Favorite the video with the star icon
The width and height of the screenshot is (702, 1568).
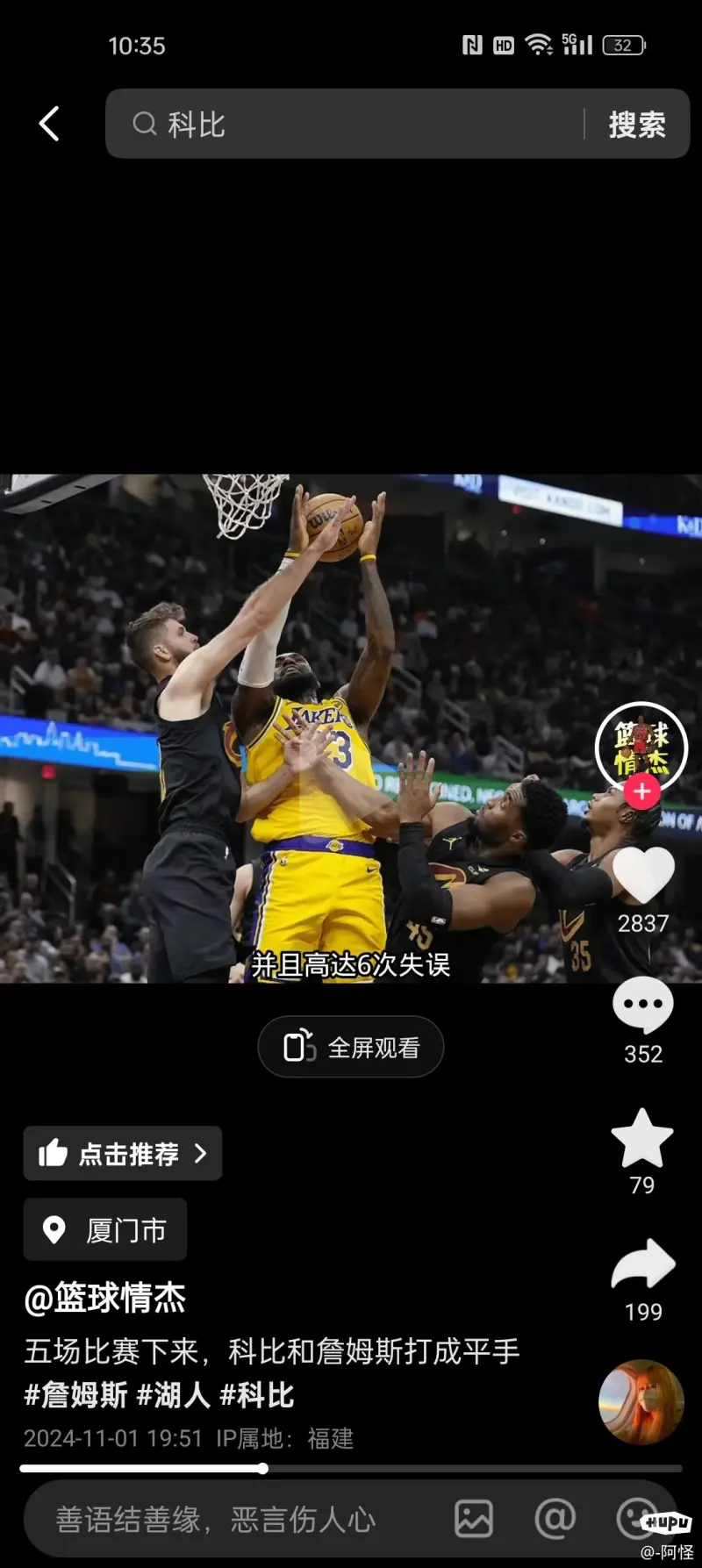pyautogui.click(x=642, y=1138)
